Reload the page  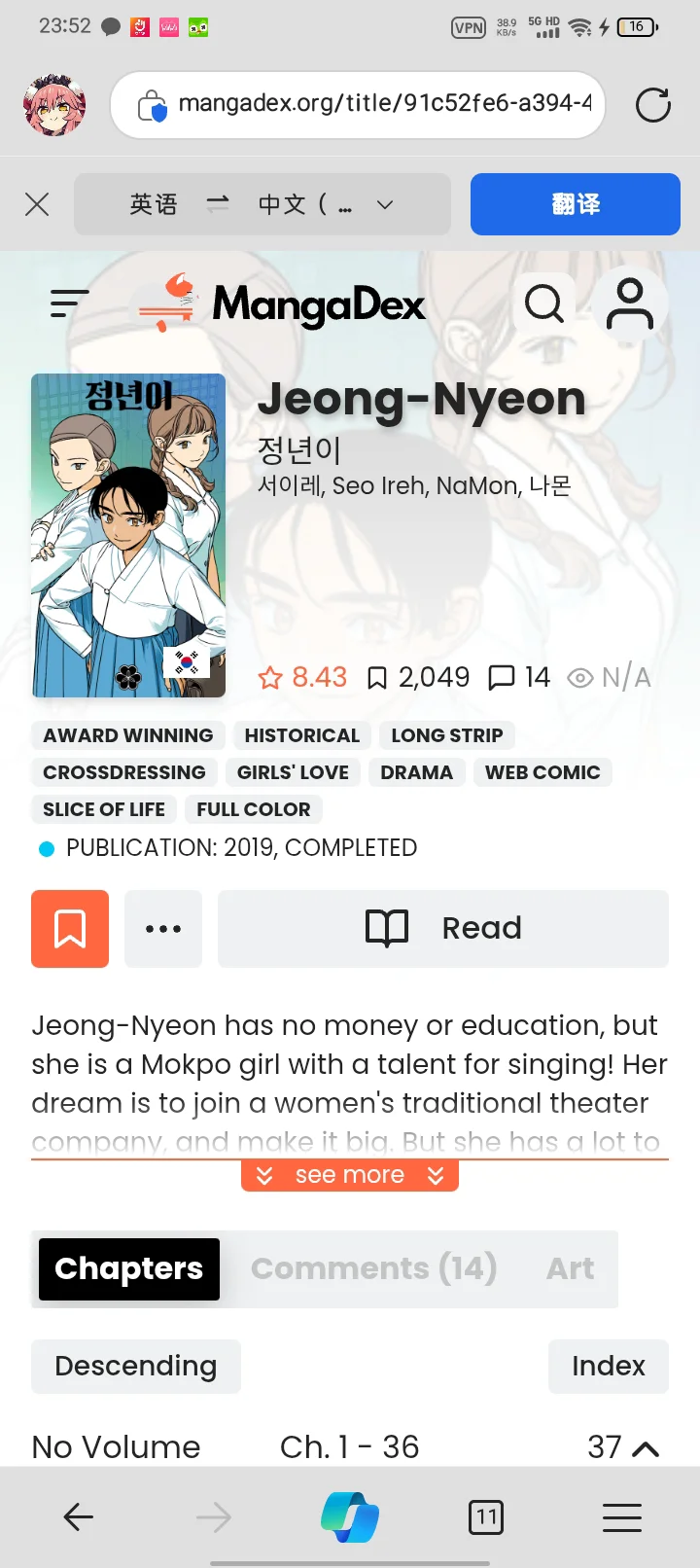(x=652, y=105)
